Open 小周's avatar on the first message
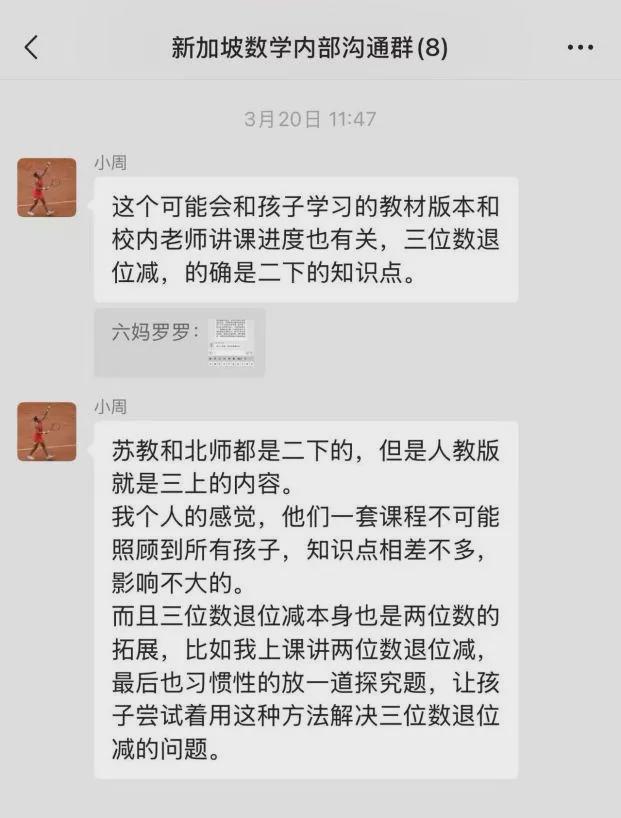Image resolution: width=621 pixels, height=818 pixels. (x=46, y=187)
